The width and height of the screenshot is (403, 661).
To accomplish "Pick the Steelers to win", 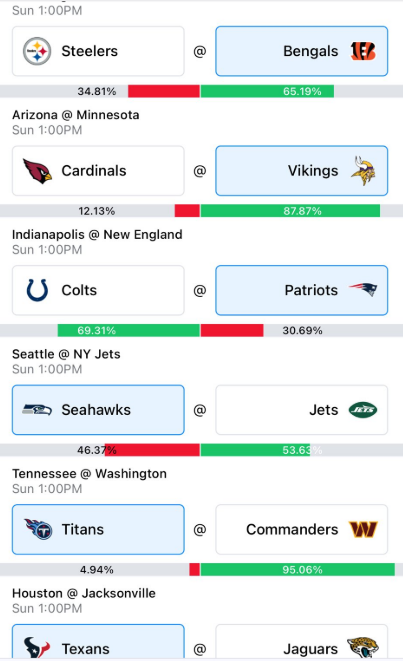I will (x=98, y=51).
